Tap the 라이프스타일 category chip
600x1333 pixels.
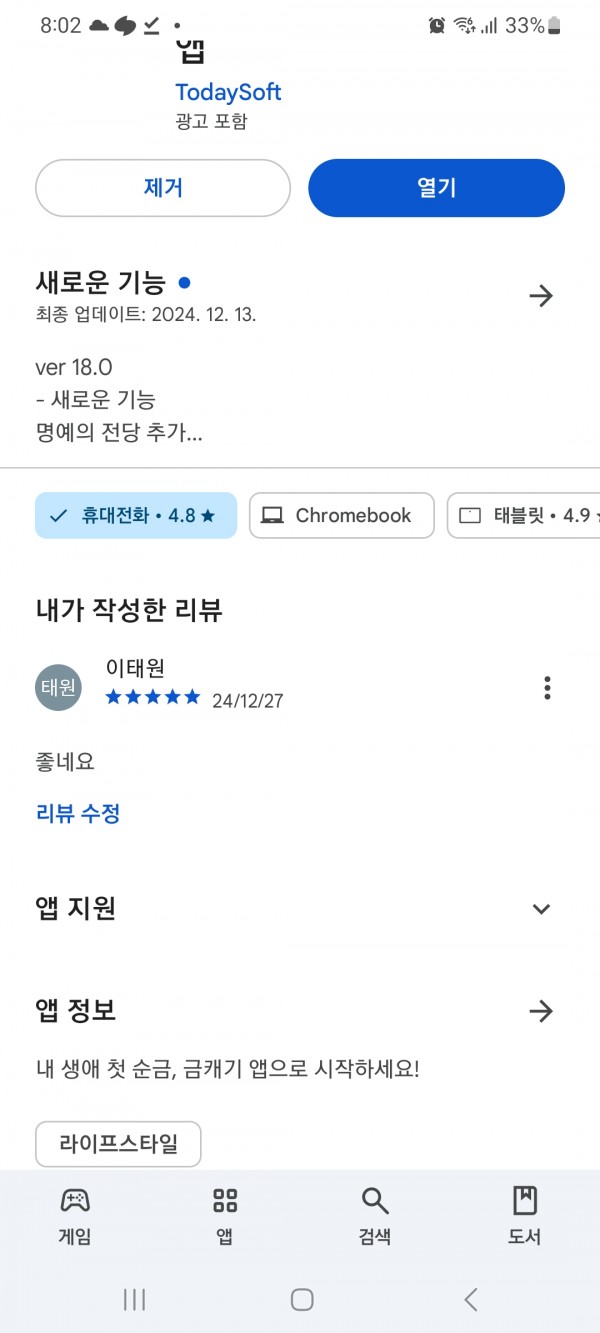tap(118, 1144)
